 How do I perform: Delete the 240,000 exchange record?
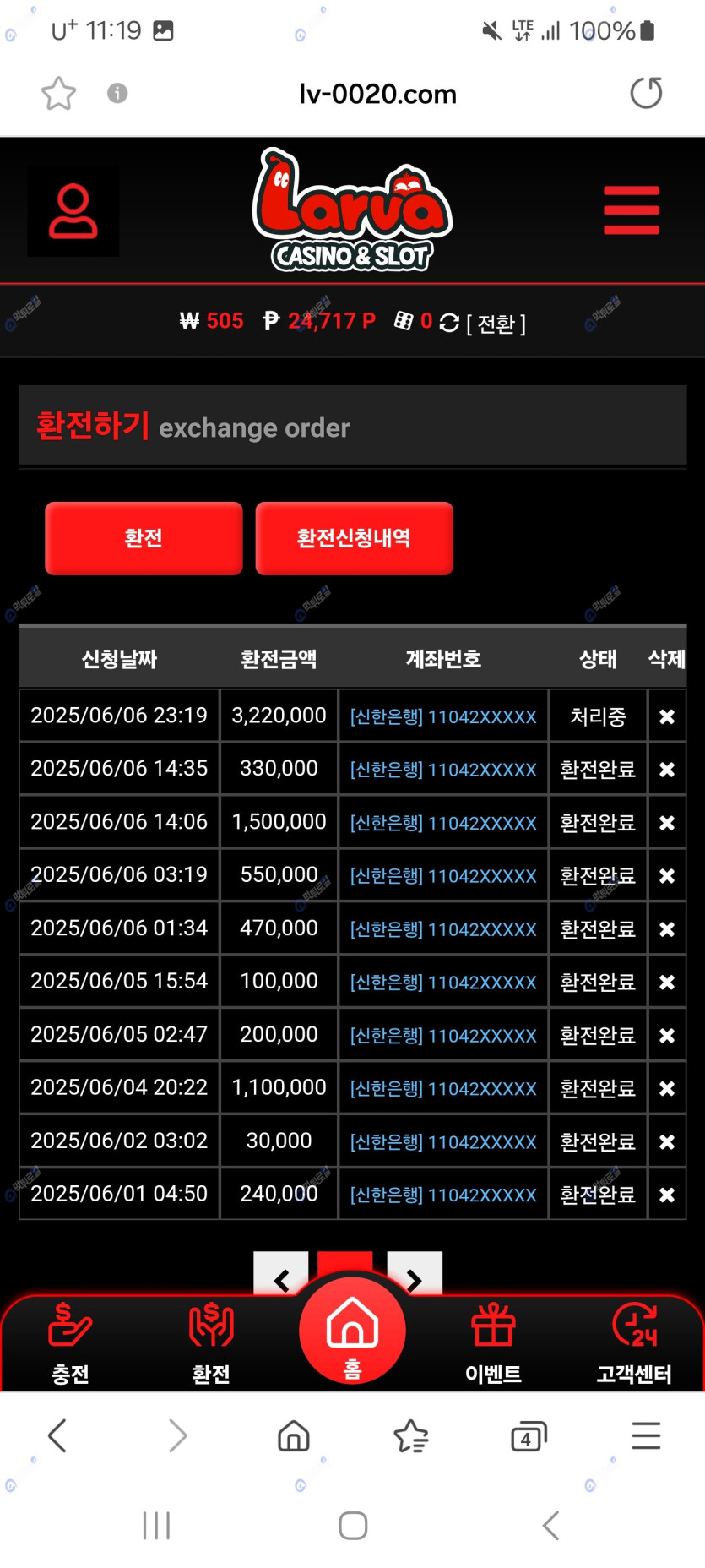666,1195
